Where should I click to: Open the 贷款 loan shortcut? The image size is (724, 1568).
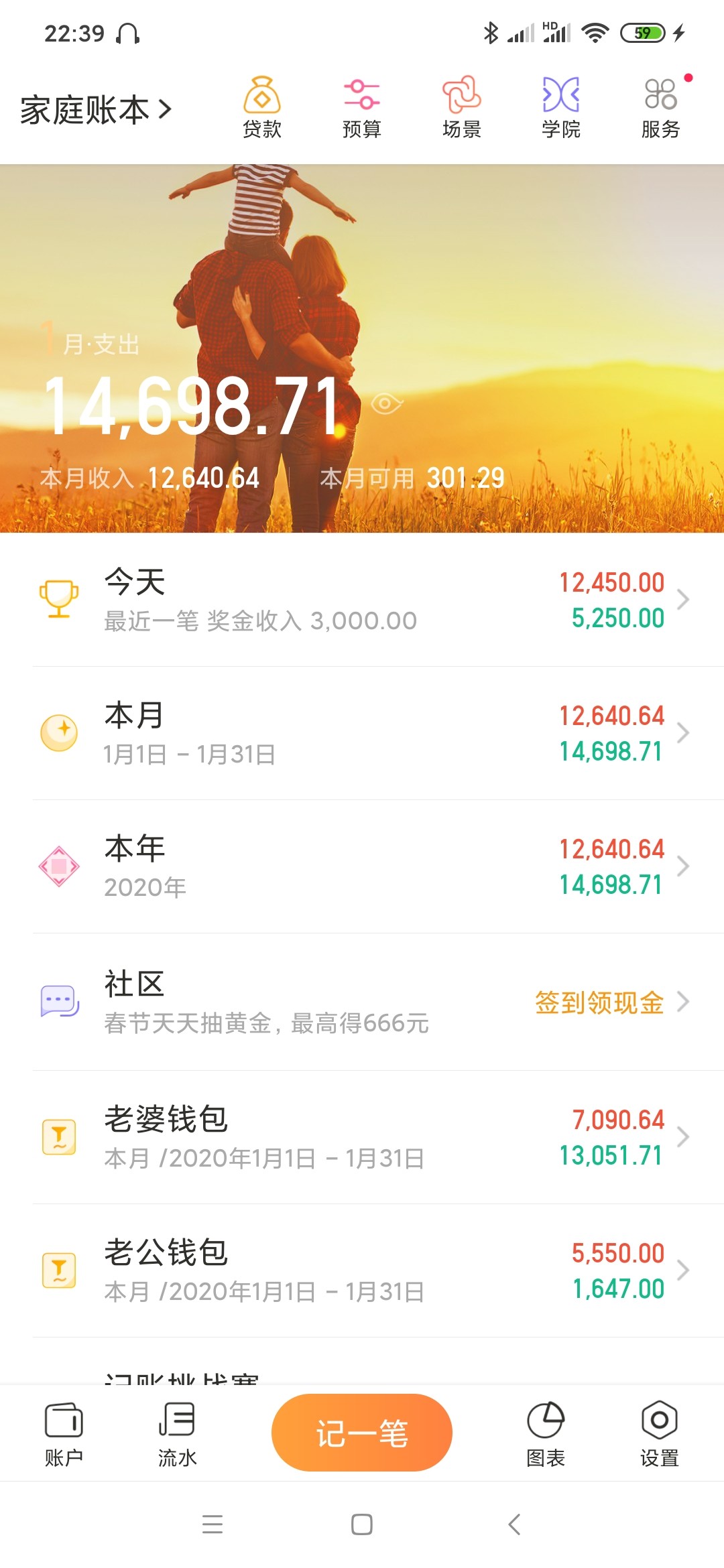click(x=261, y=107)
